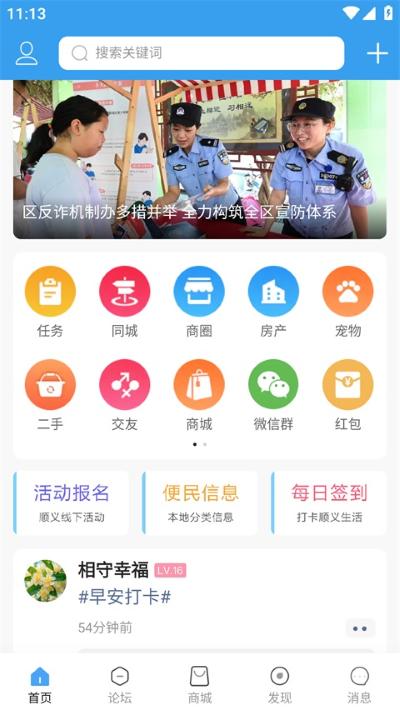This screenshot has height=711, width=400.
Task: Open the 宠物 shortcut
Action: [348, 302]
